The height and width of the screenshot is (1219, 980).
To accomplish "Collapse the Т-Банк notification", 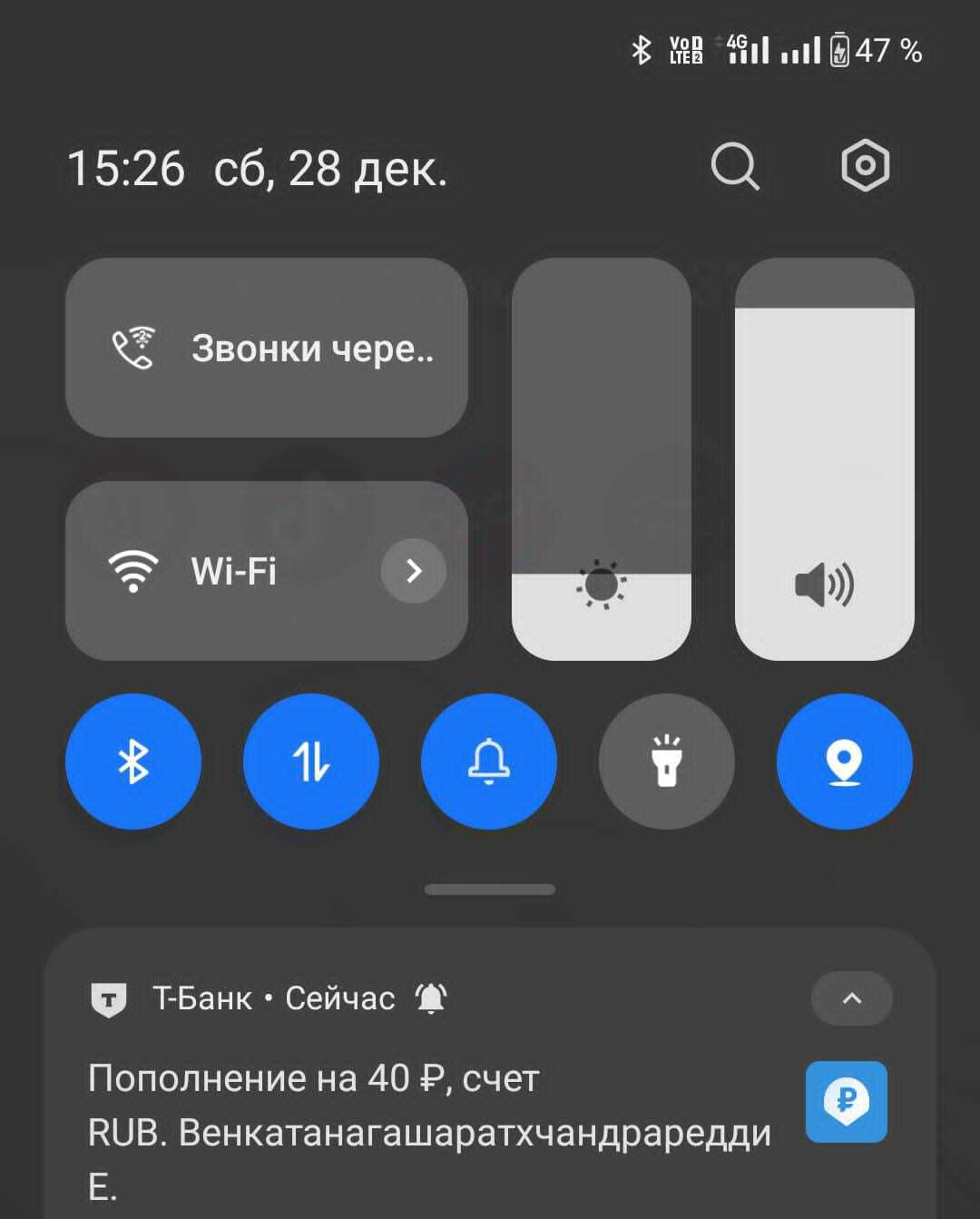I will 851,998.
